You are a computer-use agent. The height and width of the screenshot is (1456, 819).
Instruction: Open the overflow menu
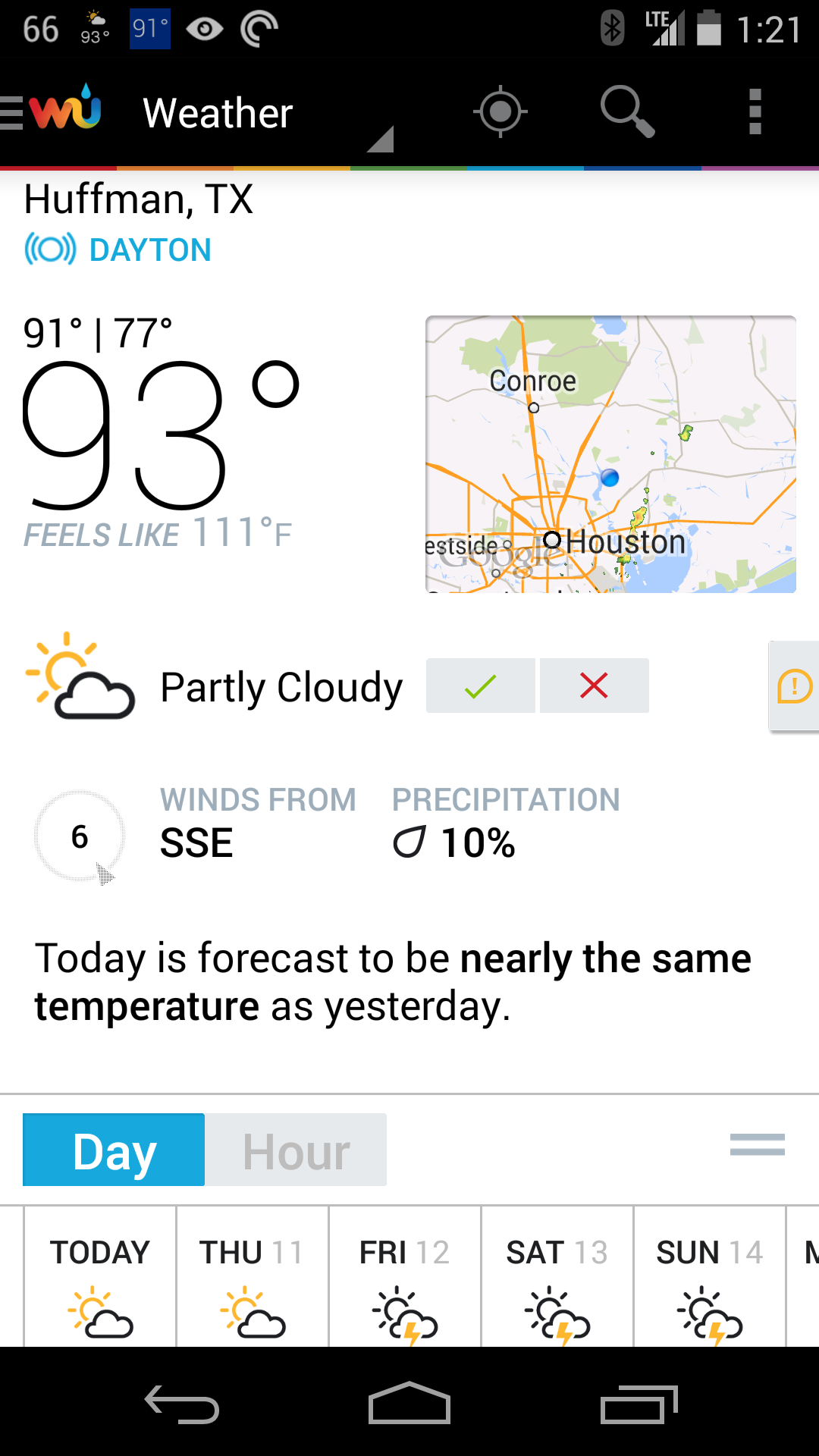coord(755,112)
